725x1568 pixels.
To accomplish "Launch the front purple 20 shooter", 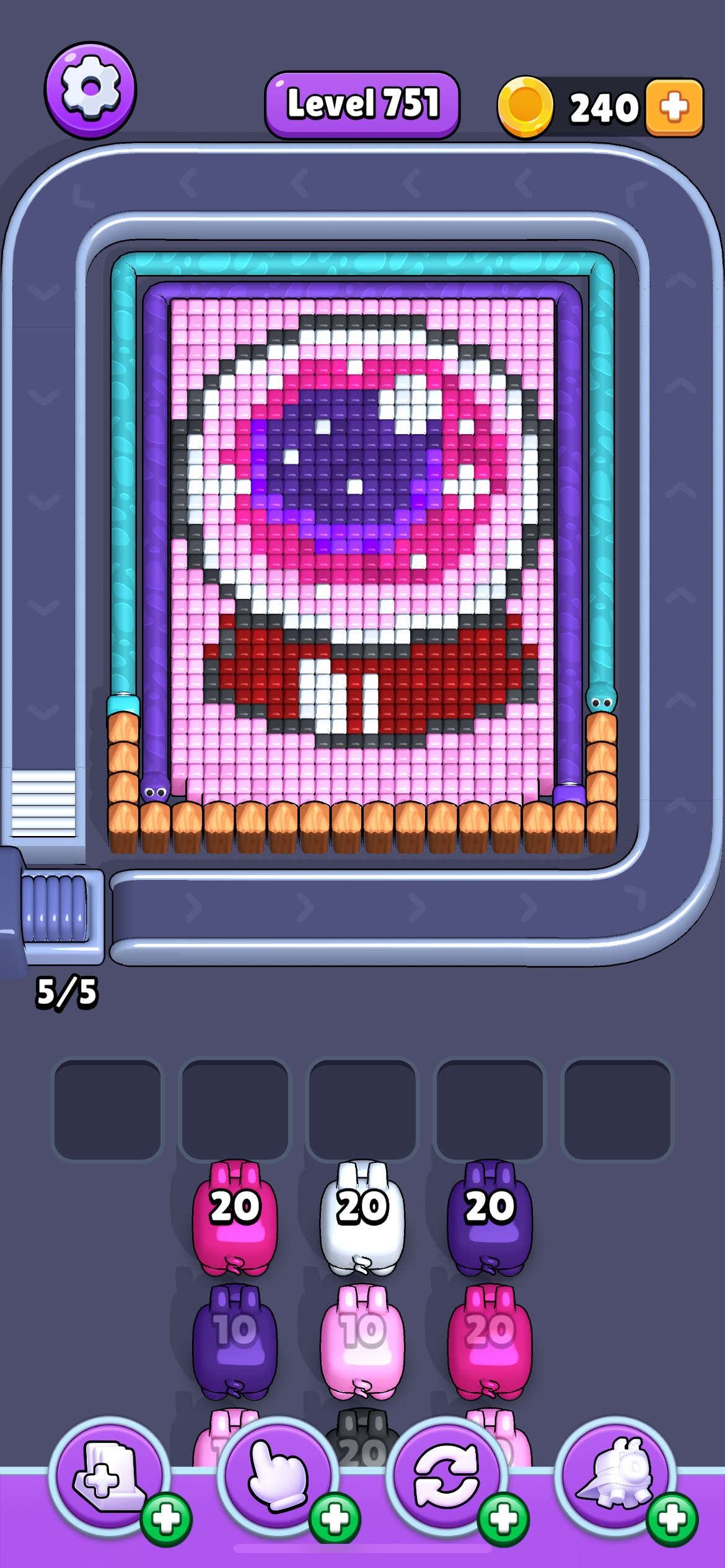I will (490, 1217).
